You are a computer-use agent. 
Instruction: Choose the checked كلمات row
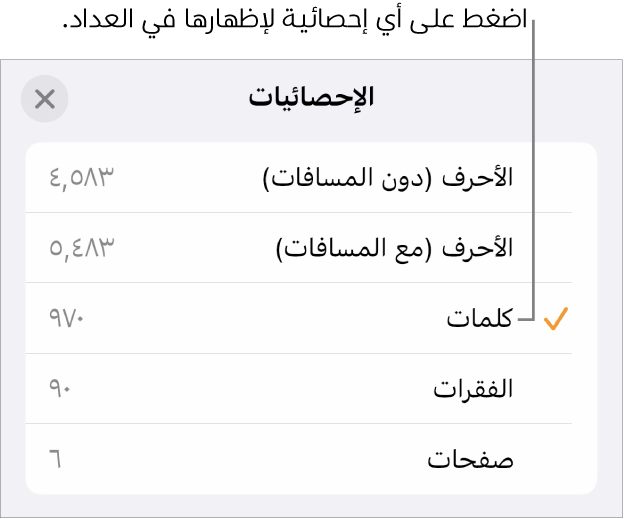(x=478, y=318)
